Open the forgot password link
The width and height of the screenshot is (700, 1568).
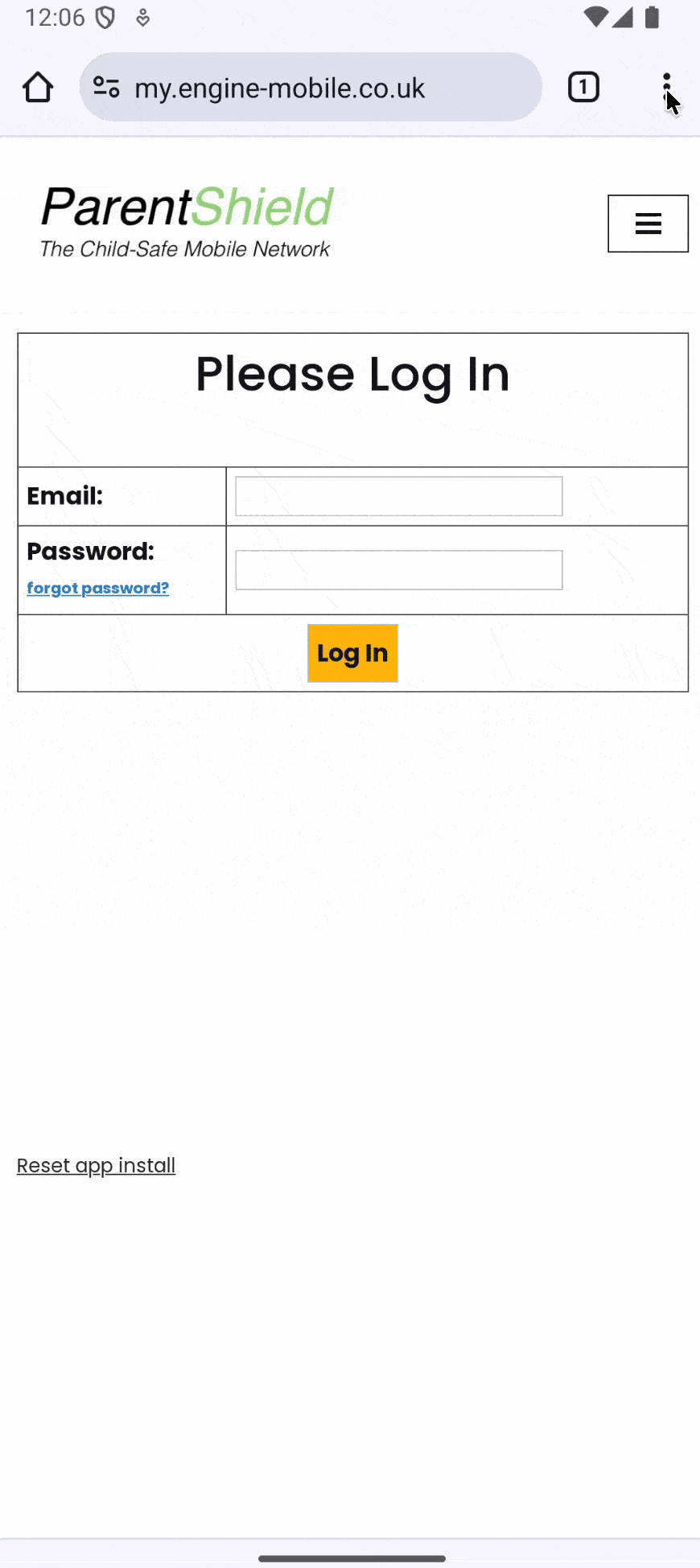pyautogui.click(x=97, y=588)
